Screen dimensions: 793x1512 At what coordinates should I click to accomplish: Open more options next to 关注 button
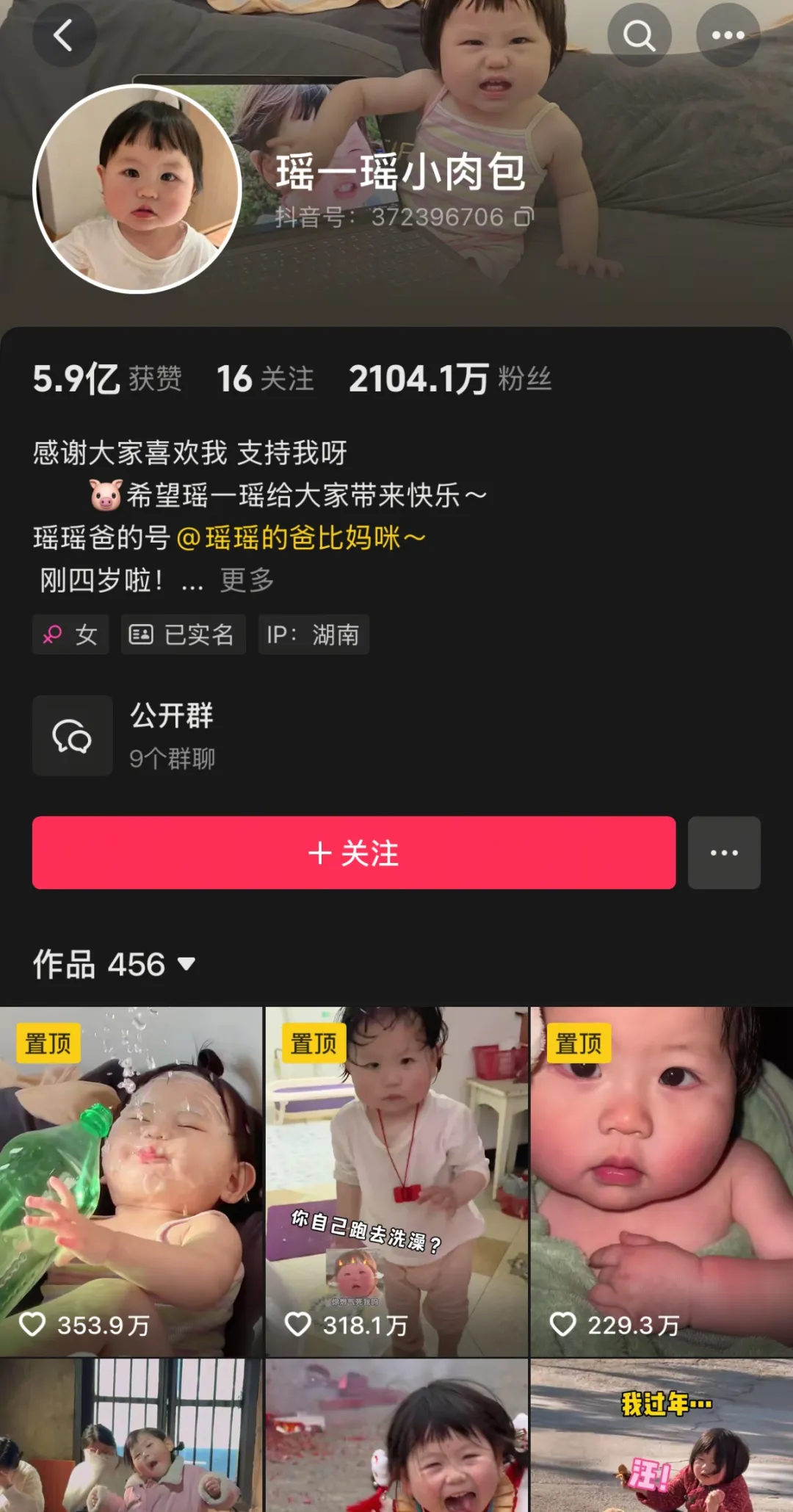(x=723, y=853)
